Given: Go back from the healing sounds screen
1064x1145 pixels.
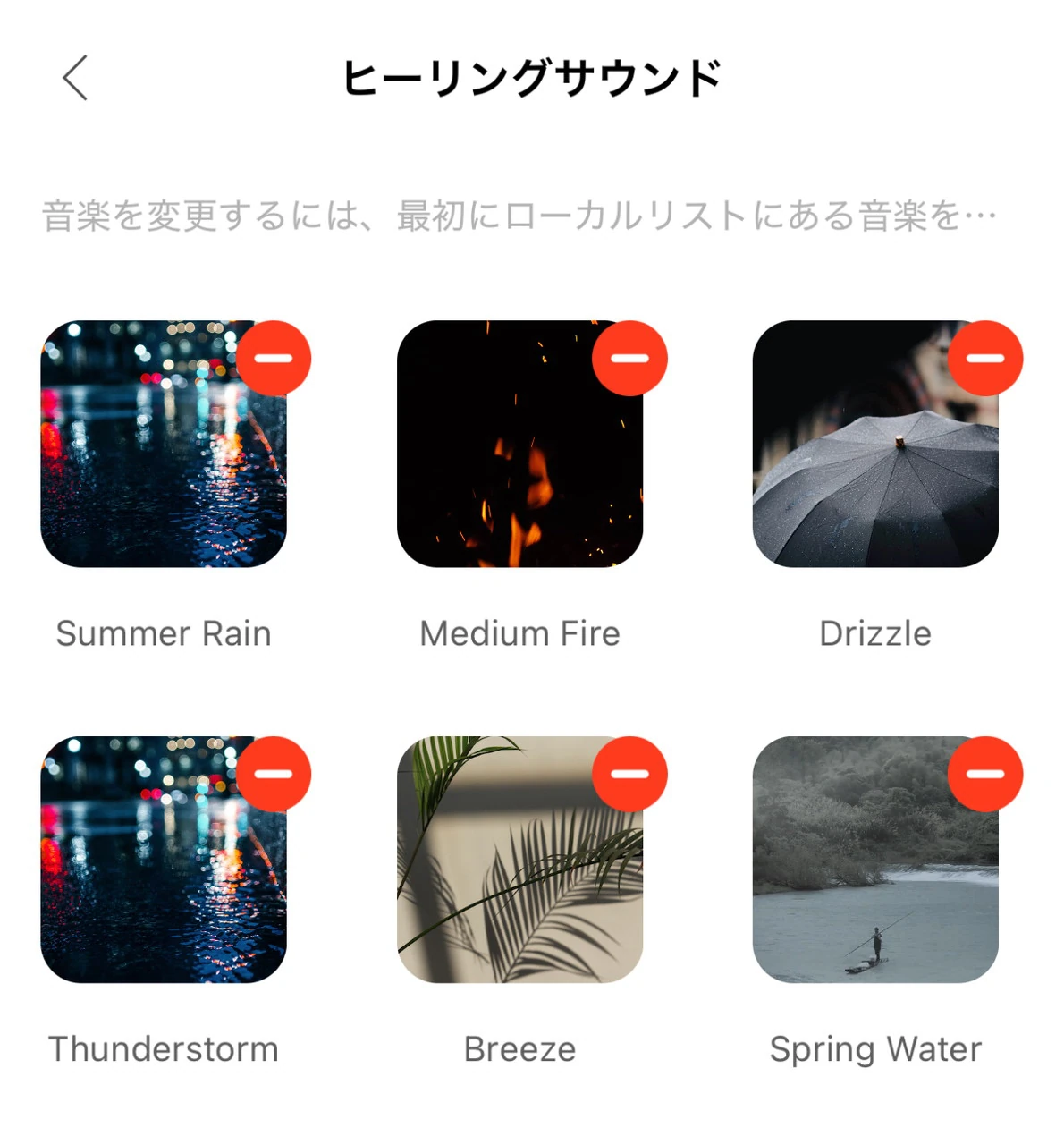Looking at the screenshot, I should 76,78.
